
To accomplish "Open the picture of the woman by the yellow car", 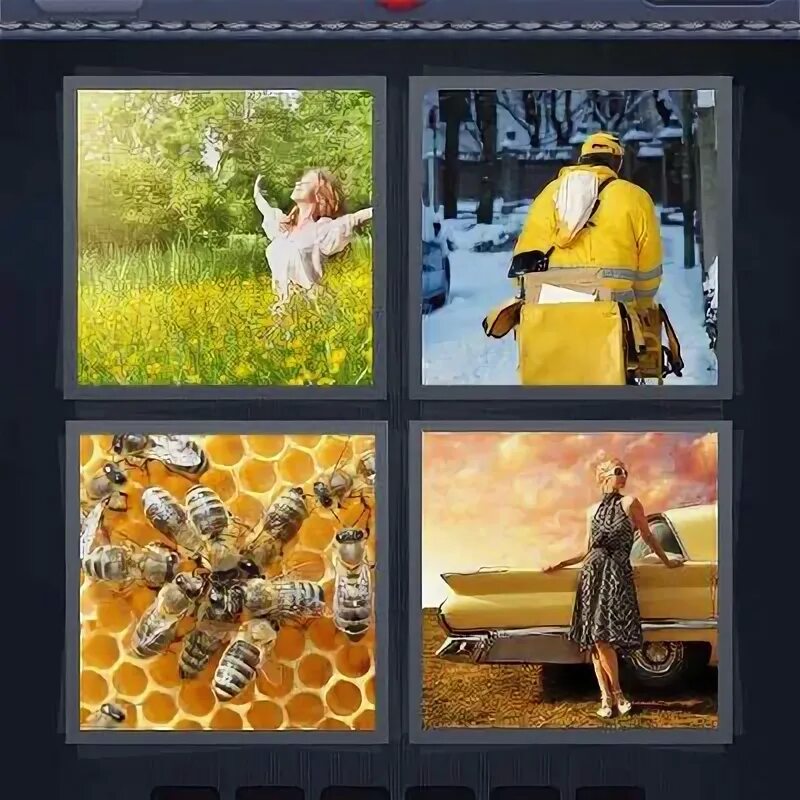I will pyautogui.click(x=570, y=581).
